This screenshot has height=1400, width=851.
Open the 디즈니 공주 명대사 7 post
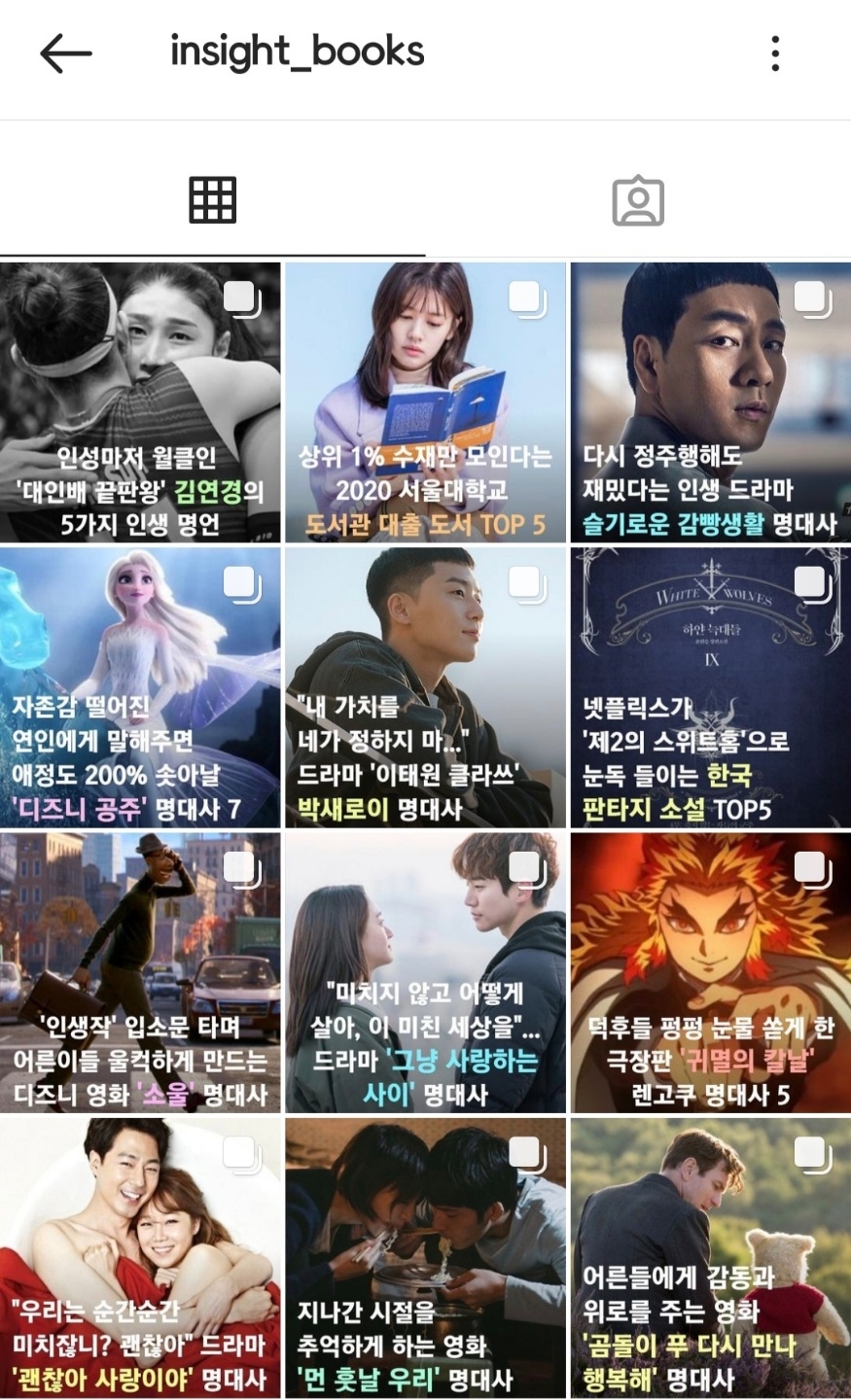tap(140, 687)
